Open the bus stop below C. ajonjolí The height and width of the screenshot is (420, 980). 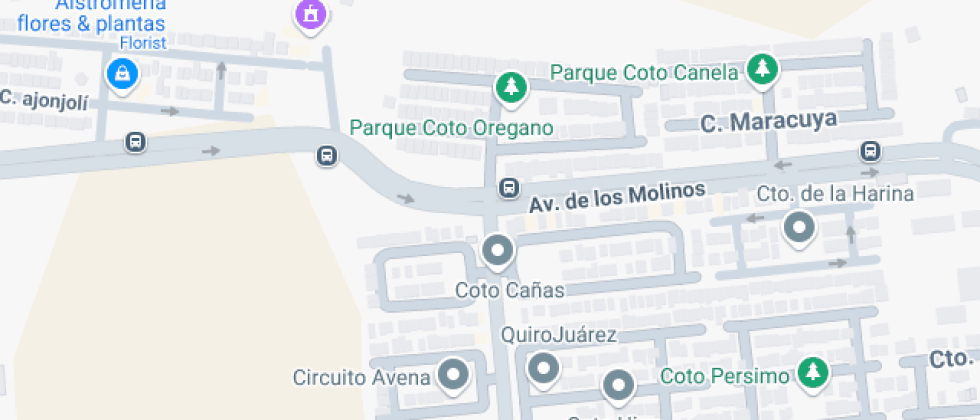click(135, 141)
